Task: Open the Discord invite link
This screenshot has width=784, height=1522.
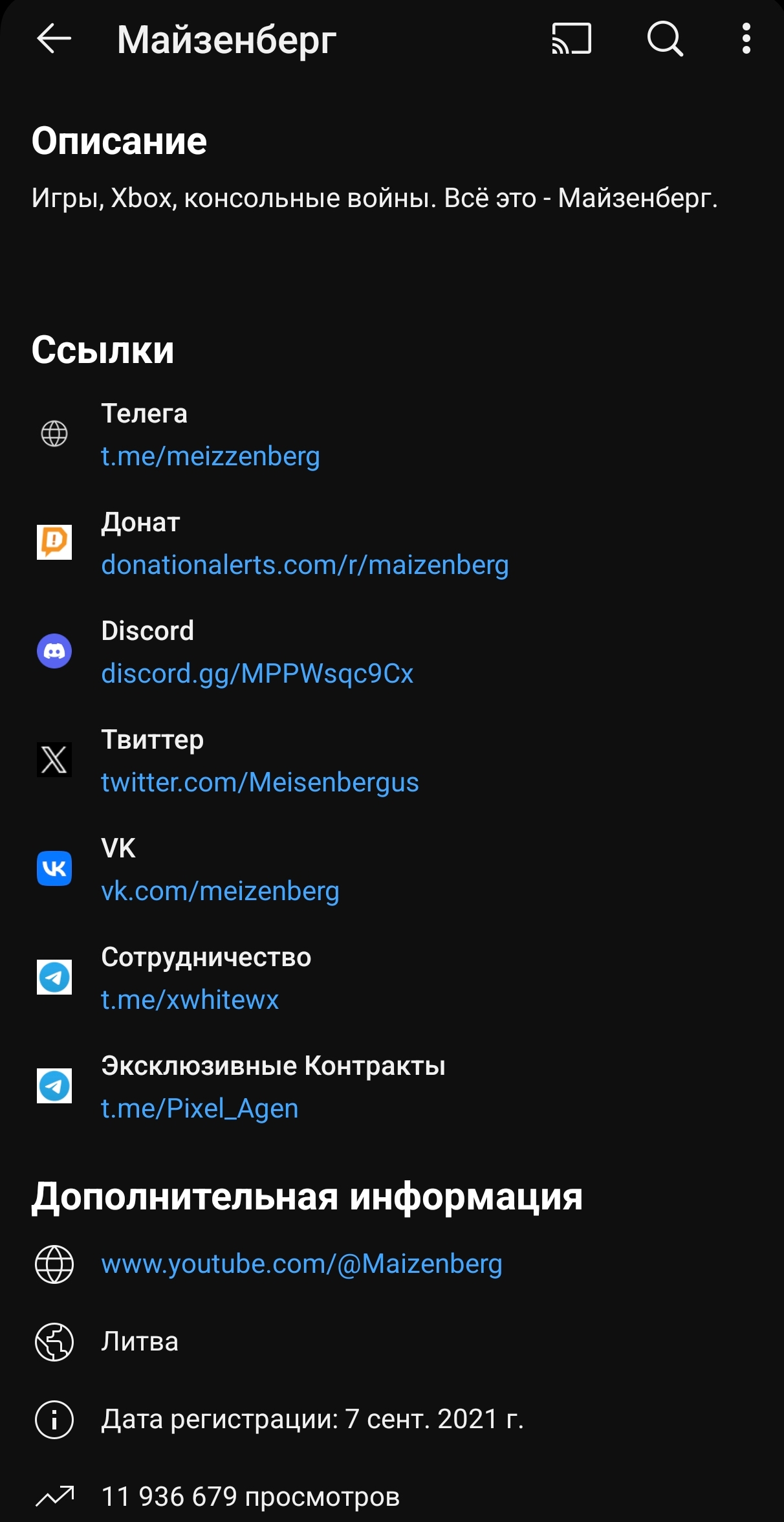Action: click(257, 674)
